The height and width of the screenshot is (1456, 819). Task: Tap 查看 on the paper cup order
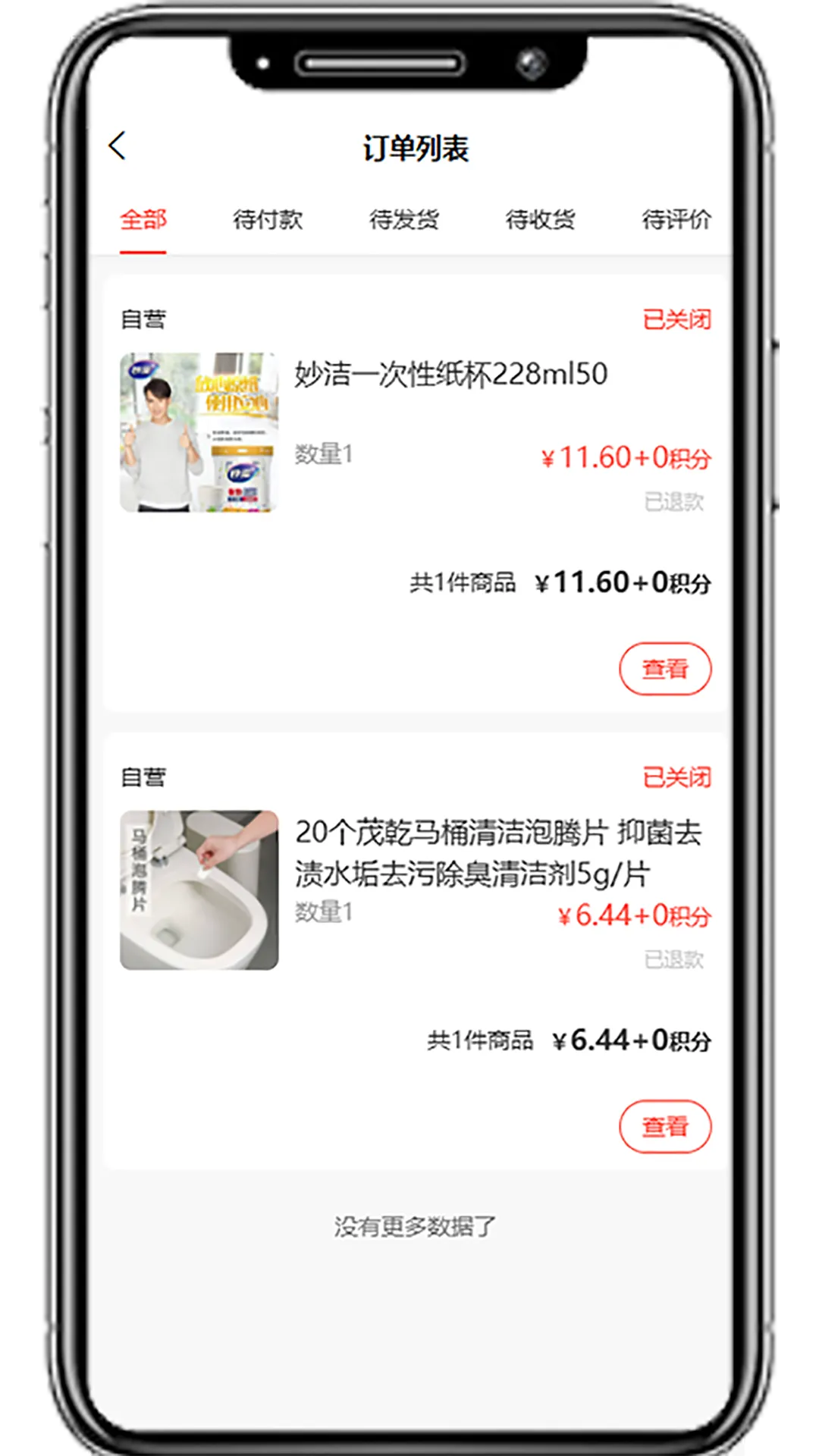pyautogui.click(x=664, y=668)
